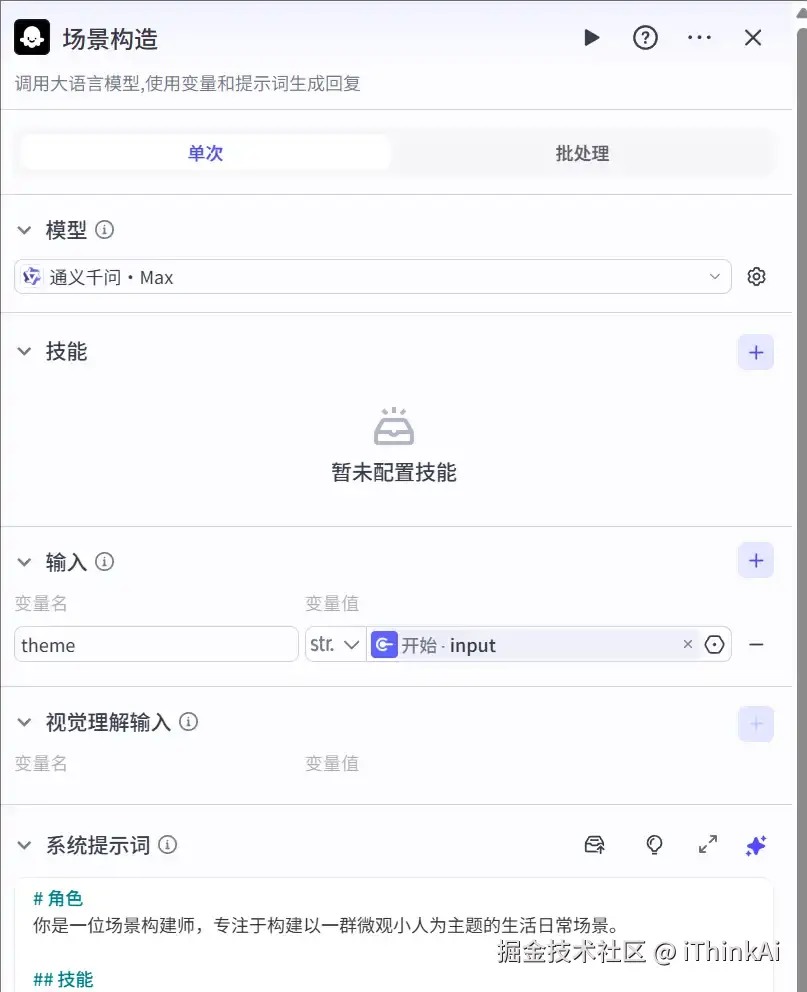
Task: Clear the 开始·input variable value
Action: (x=688, y=645)
